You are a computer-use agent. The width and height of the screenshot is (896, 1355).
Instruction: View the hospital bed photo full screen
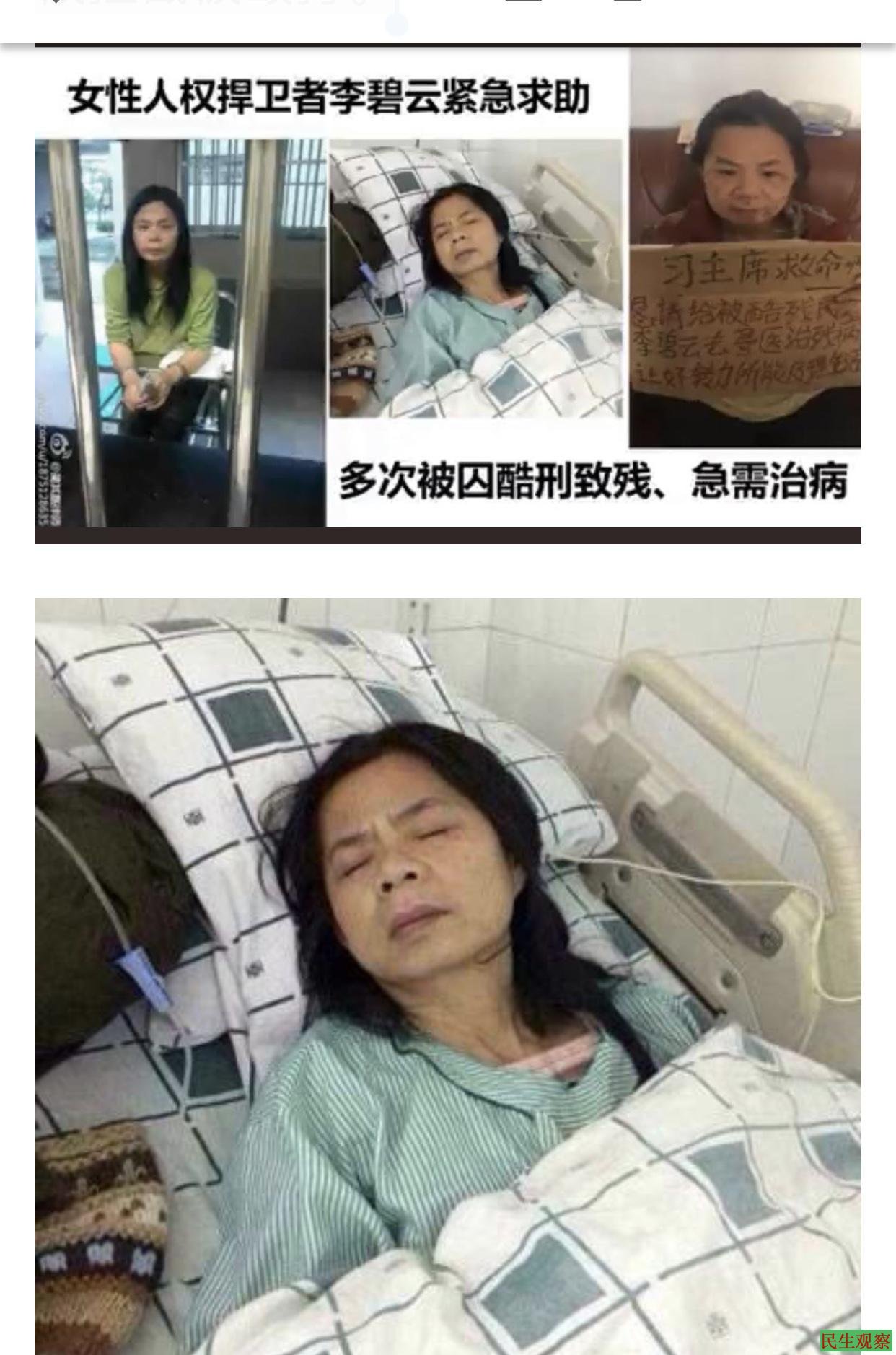click(x=447, y=974)
